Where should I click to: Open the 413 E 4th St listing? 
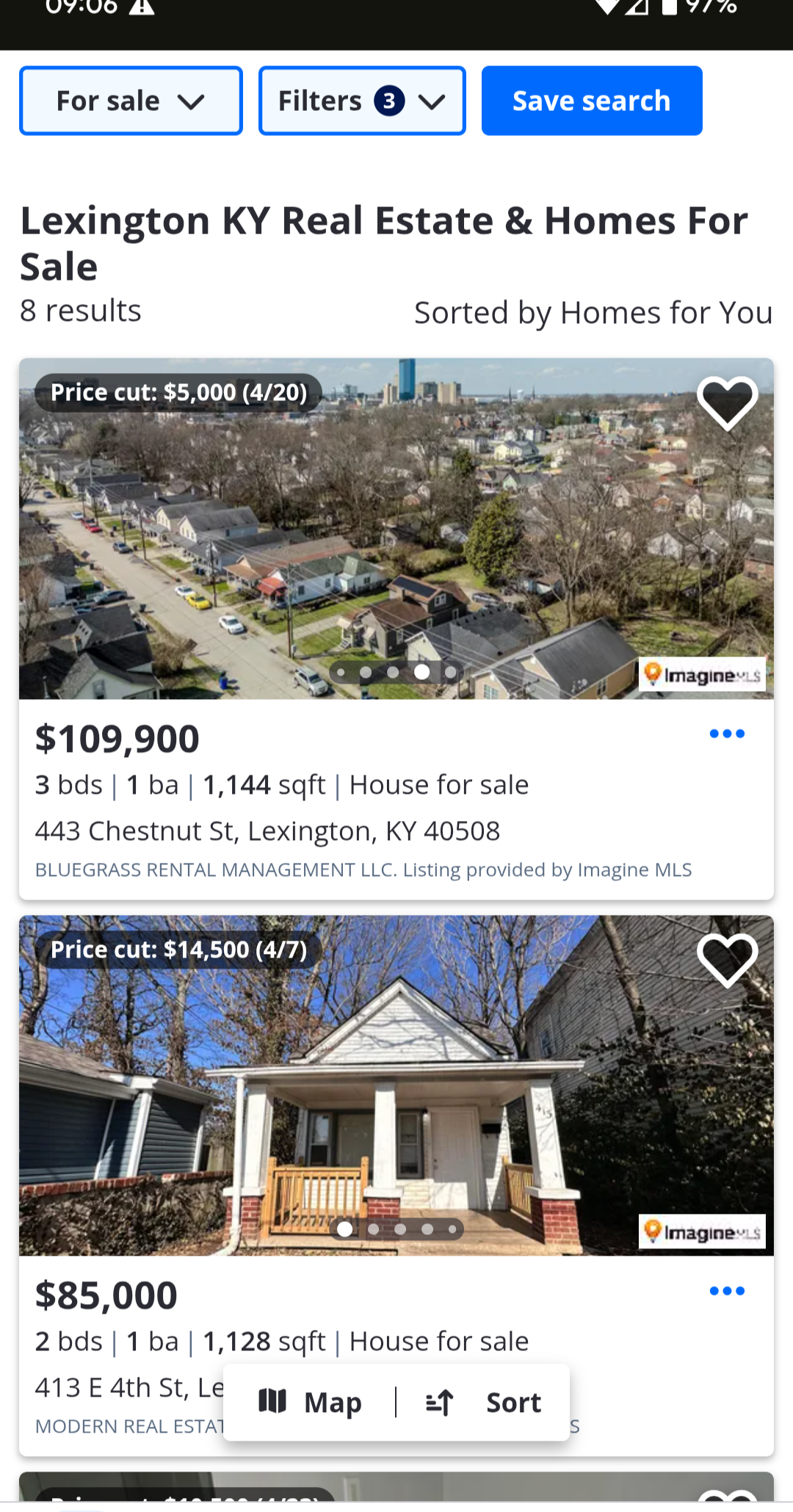(396, 1087)
